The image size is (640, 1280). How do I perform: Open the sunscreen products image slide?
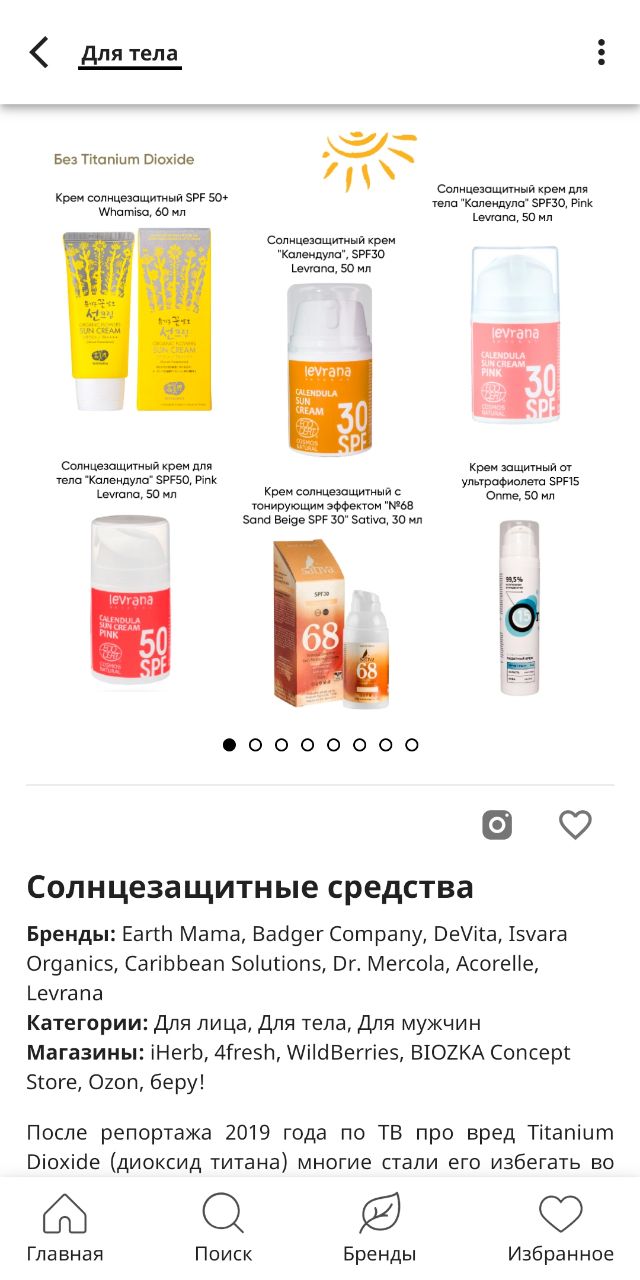point(320,420)
